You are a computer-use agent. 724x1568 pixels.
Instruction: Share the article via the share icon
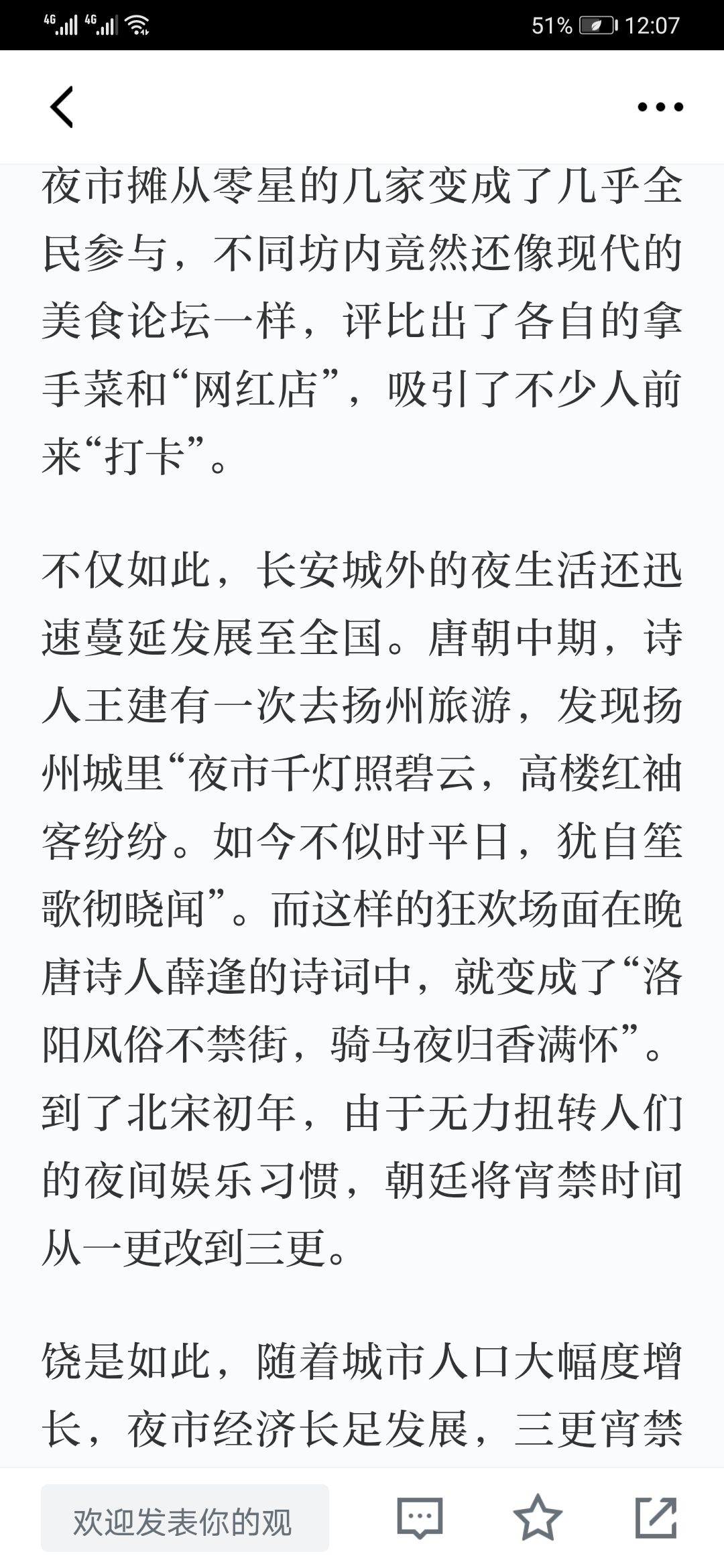tap(656, 1517)
